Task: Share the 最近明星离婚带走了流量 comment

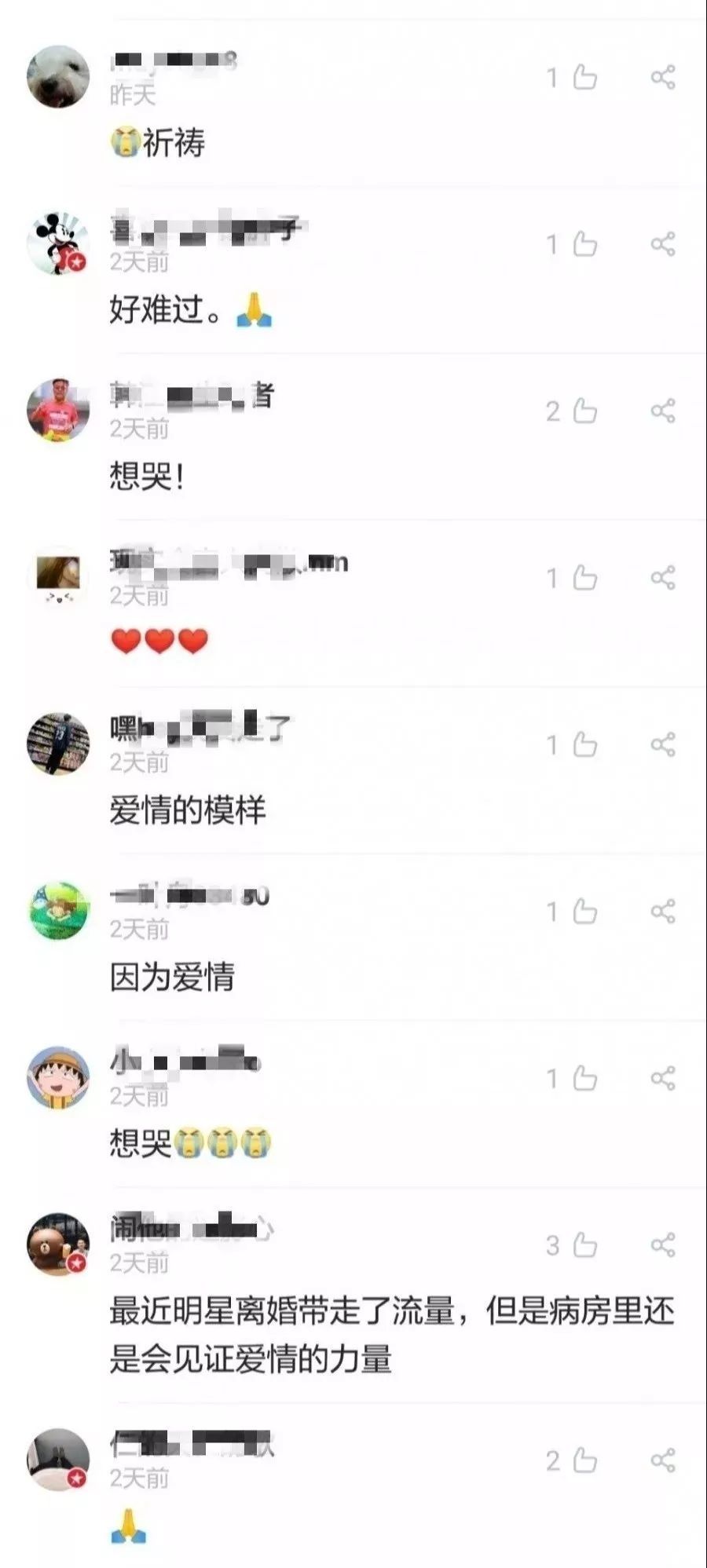Action: [x=663, y=1245]
